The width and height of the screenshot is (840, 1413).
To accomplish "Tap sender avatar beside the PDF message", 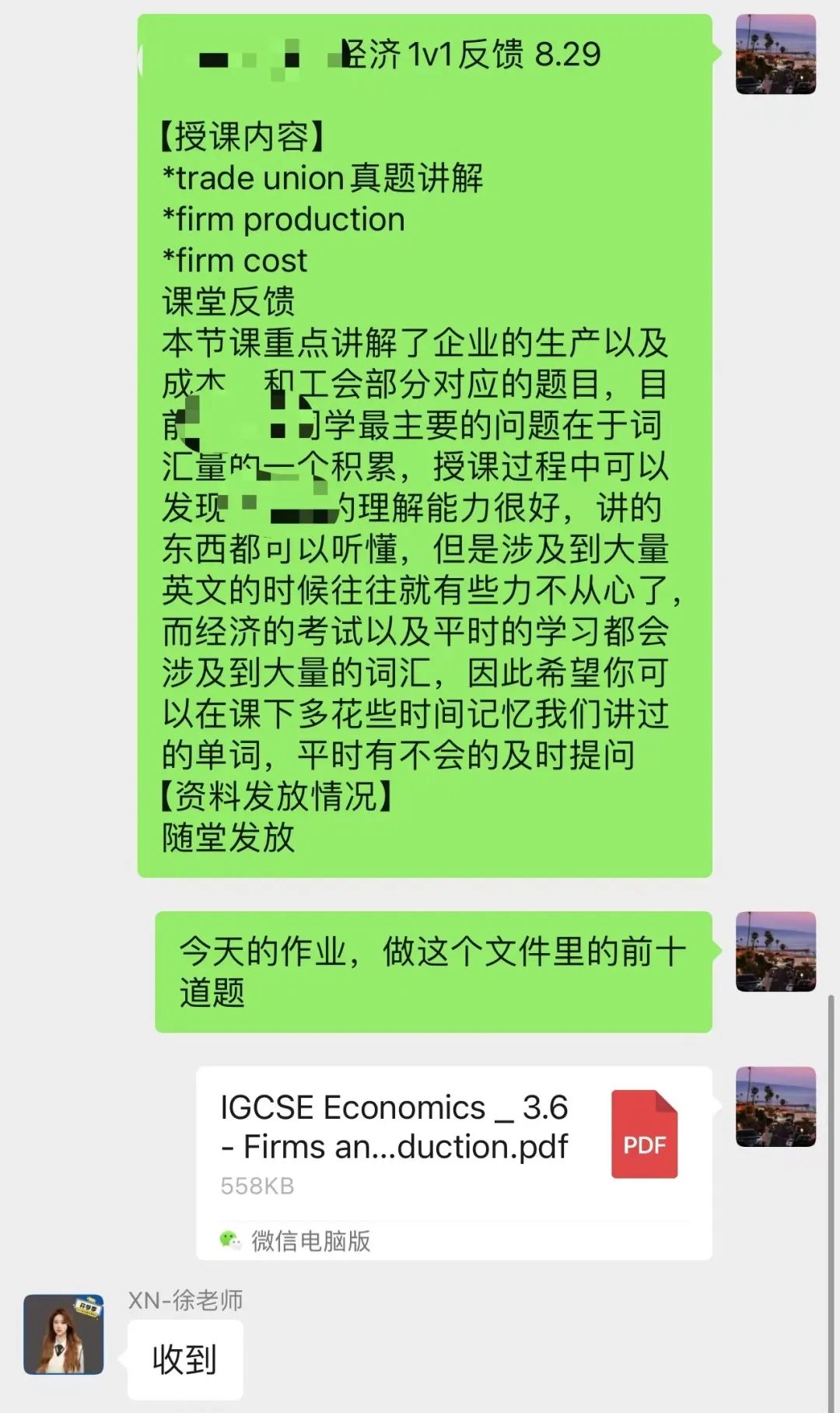I will [x=775, y=1106].
